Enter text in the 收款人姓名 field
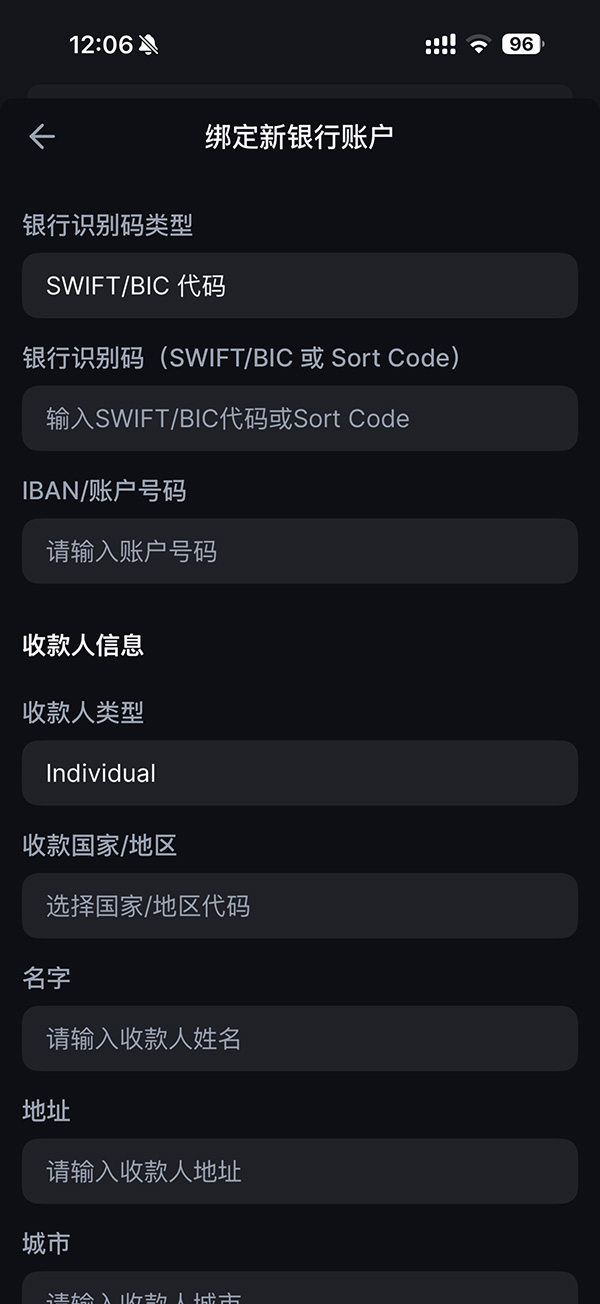This screenshot has height=1304, width=600. coord(300,1039)
